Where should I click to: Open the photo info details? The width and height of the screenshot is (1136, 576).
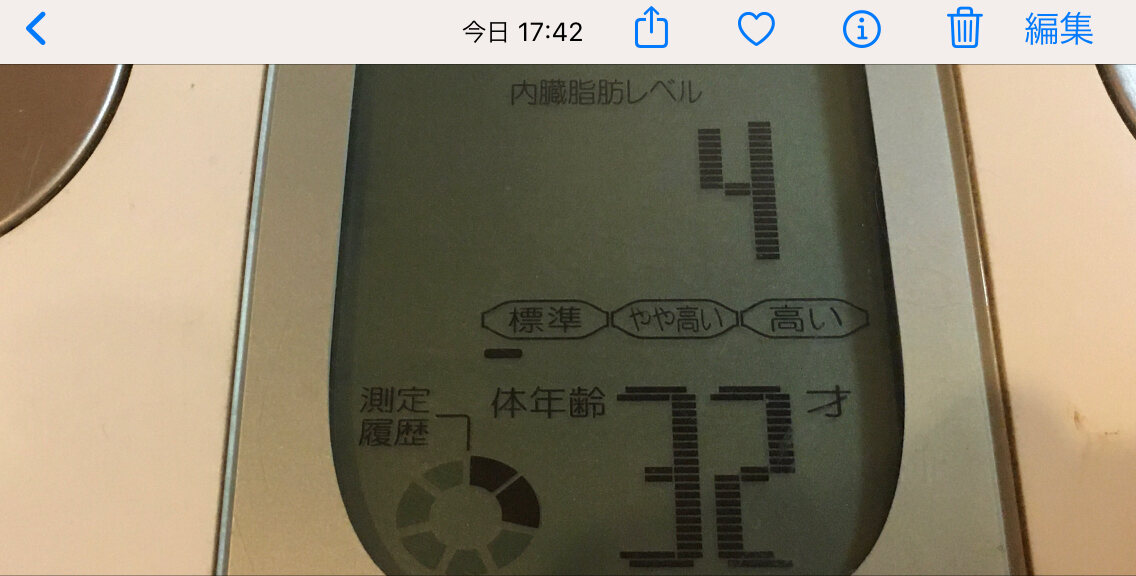tap(861, 30)
